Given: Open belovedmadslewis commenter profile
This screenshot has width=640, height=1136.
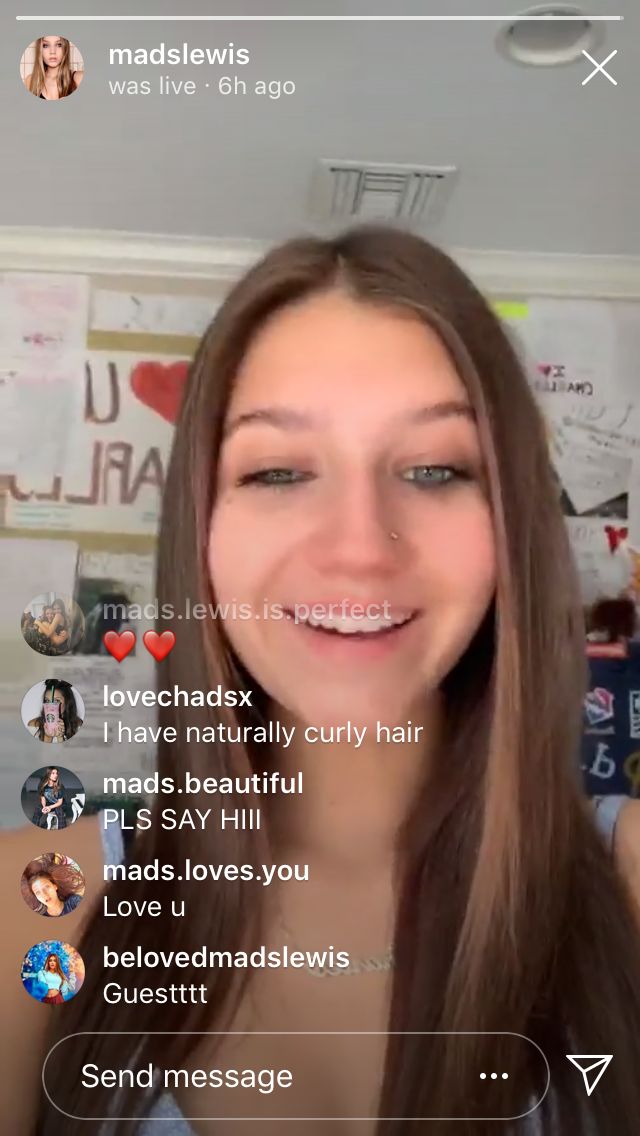Looking at the screenshot, I should point(52,972).
